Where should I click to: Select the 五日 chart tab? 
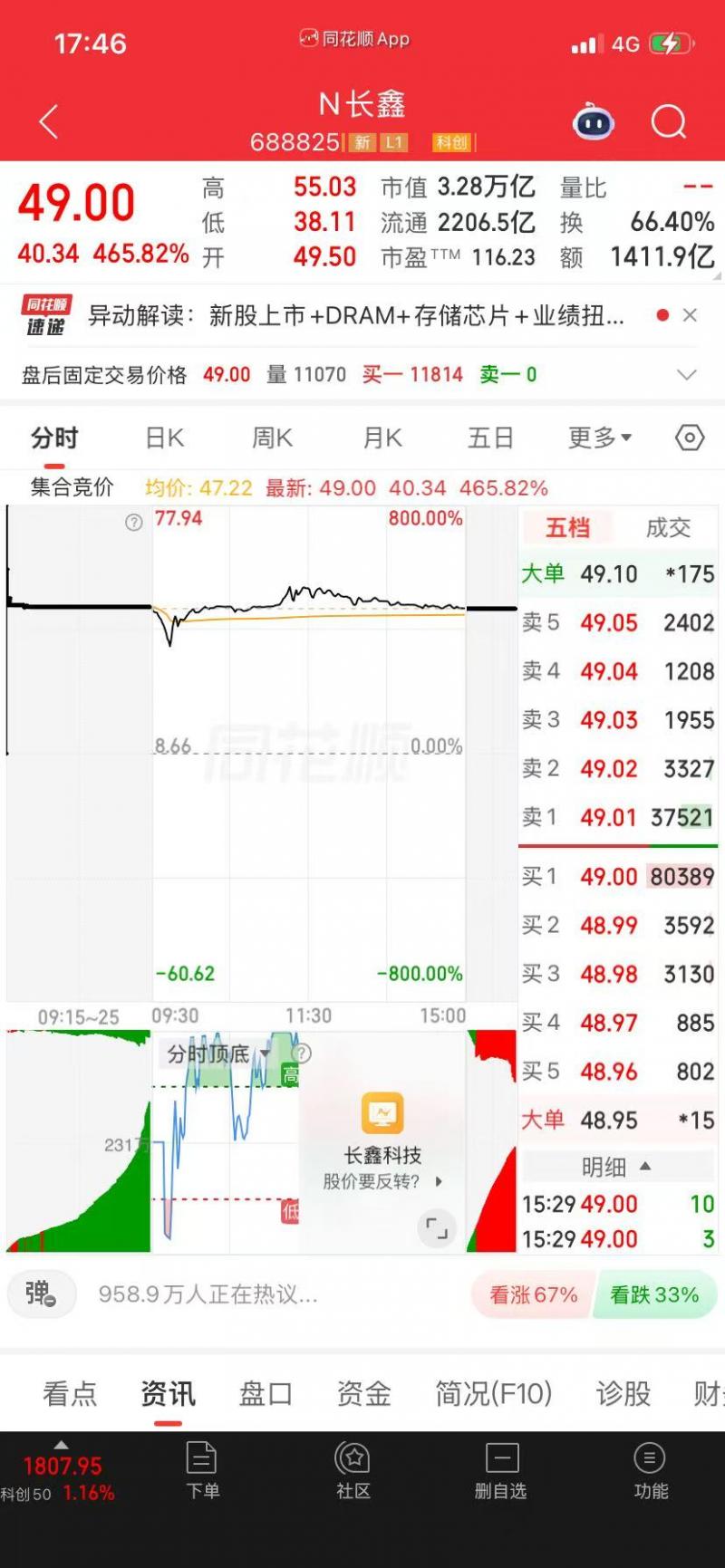490,438
